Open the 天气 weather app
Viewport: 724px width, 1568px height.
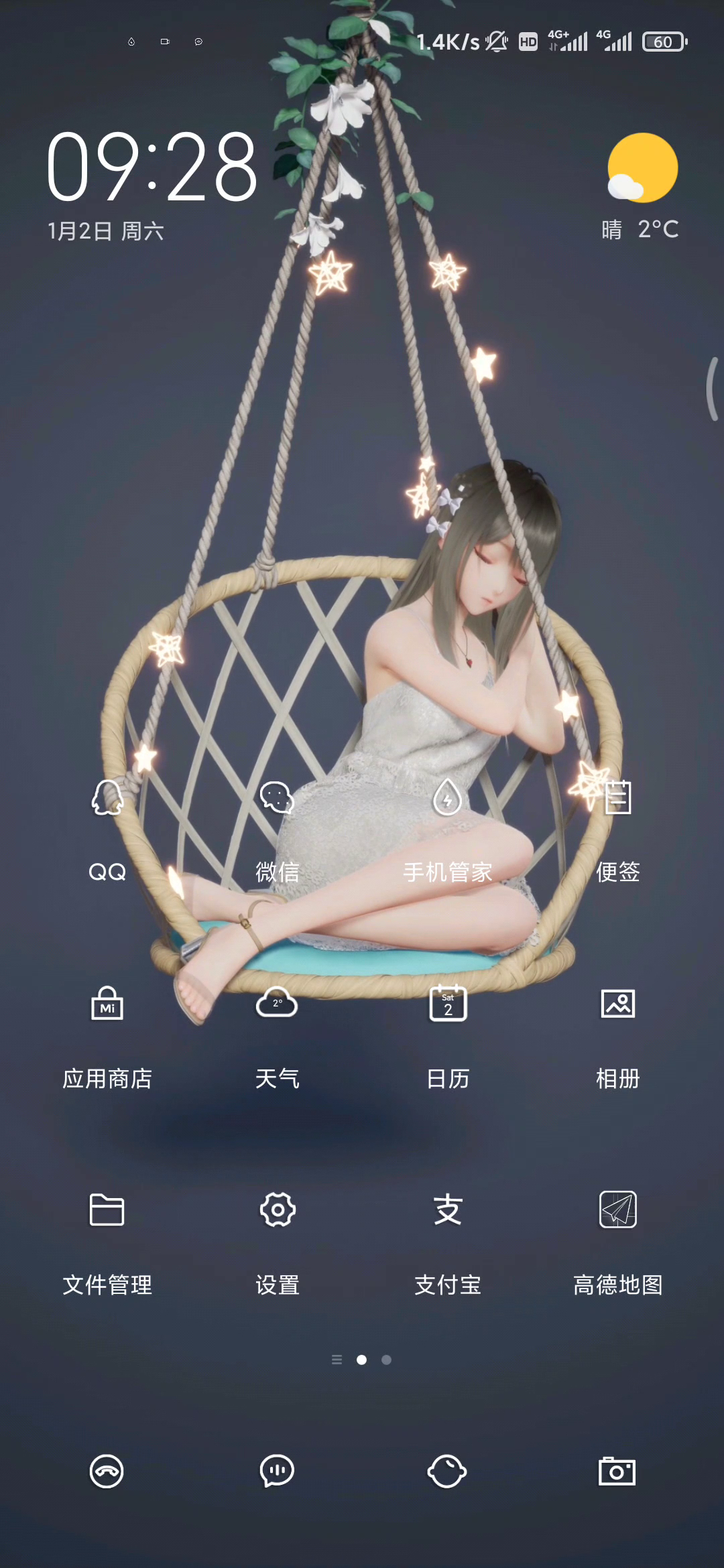tap(277, 1005)
